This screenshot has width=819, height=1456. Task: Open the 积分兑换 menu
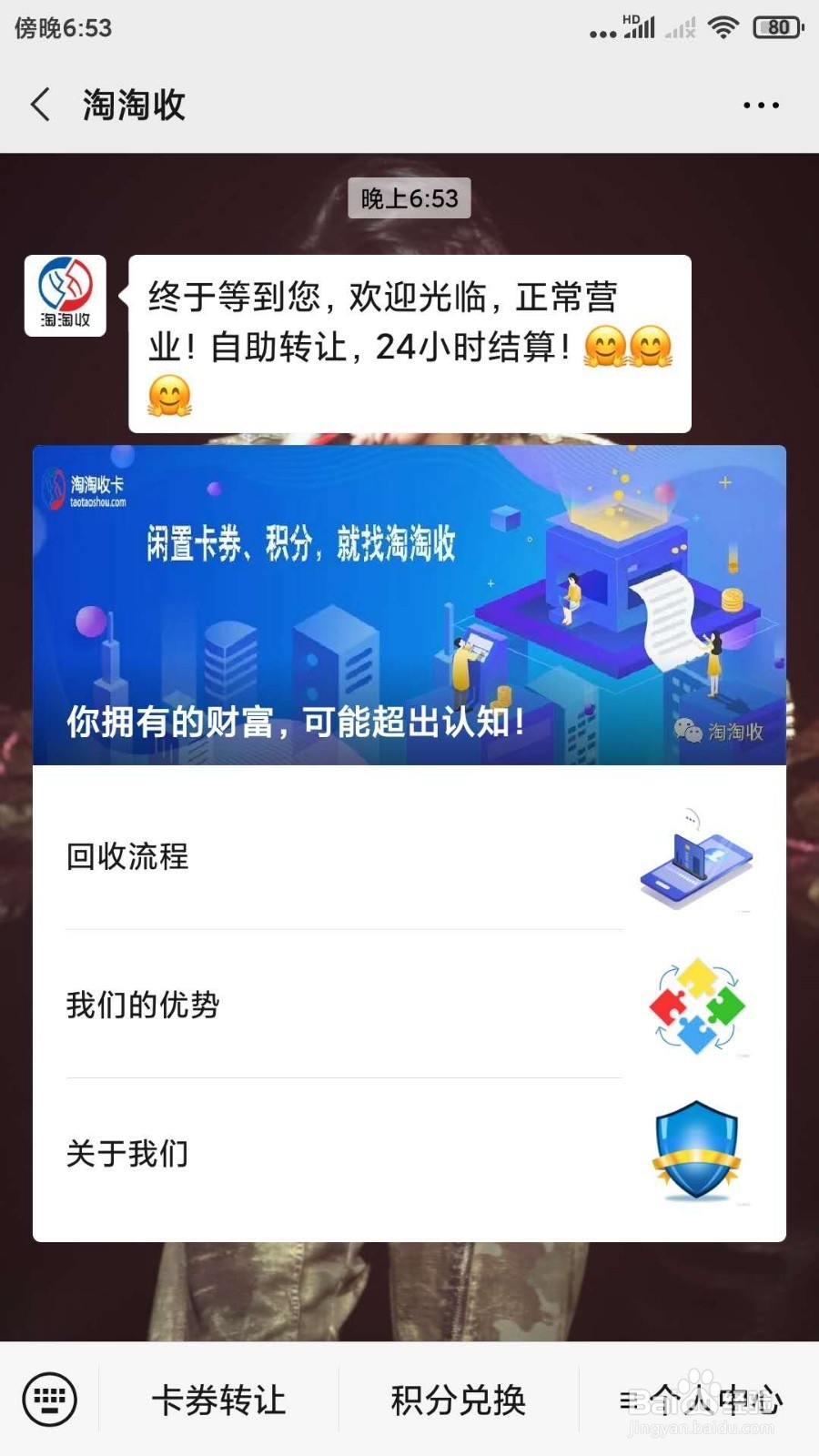click(x=460, y=1399)
